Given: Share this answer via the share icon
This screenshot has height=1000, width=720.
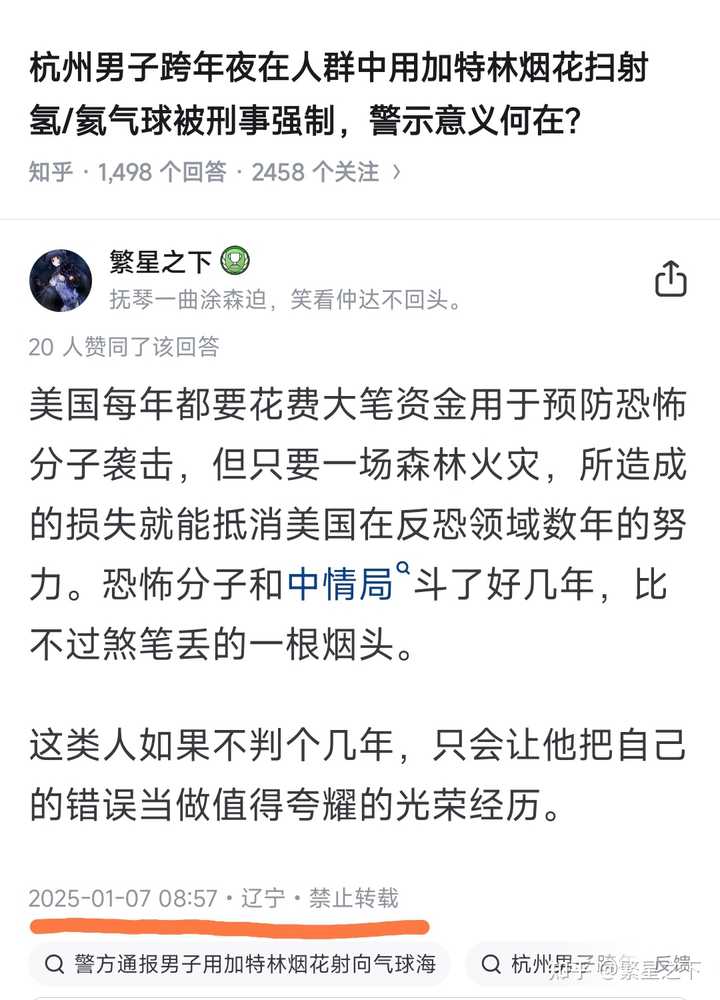Looking at the screenshot, I should coord(670,279).
